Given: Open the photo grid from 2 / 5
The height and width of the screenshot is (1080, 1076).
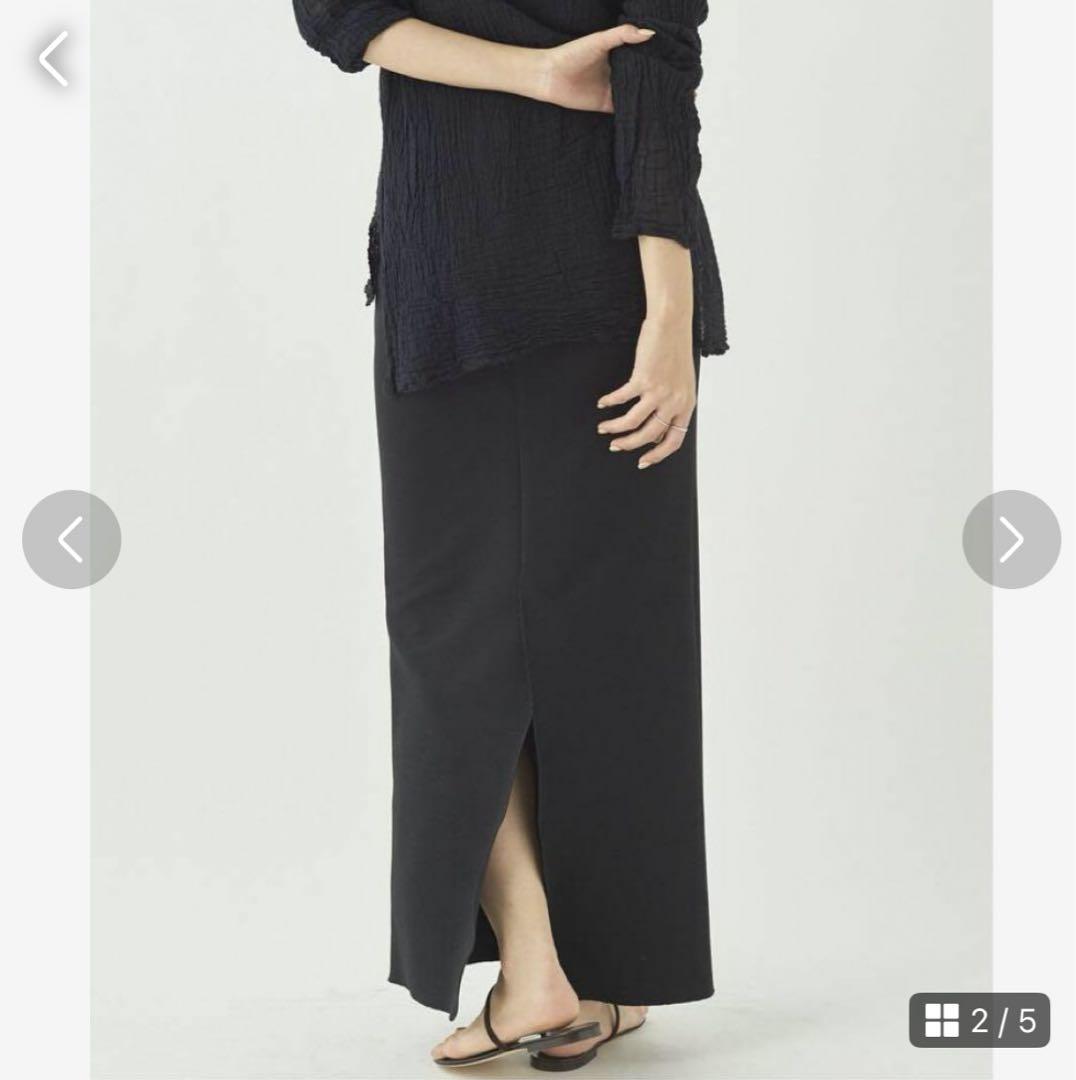Looking at the screenshot, I should coord(979,1020).
